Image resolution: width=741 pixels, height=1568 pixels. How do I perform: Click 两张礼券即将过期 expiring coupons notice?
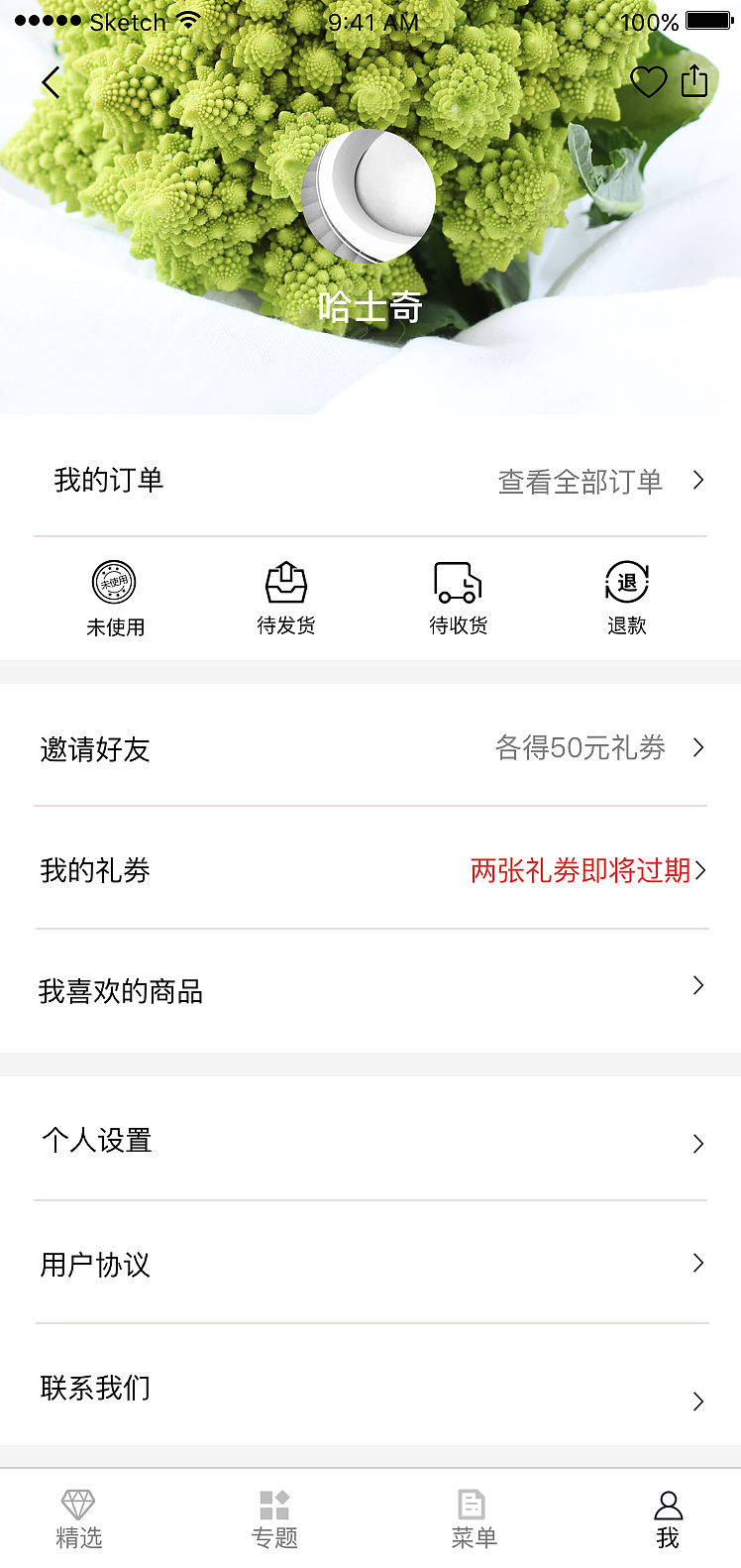[580, 871]
